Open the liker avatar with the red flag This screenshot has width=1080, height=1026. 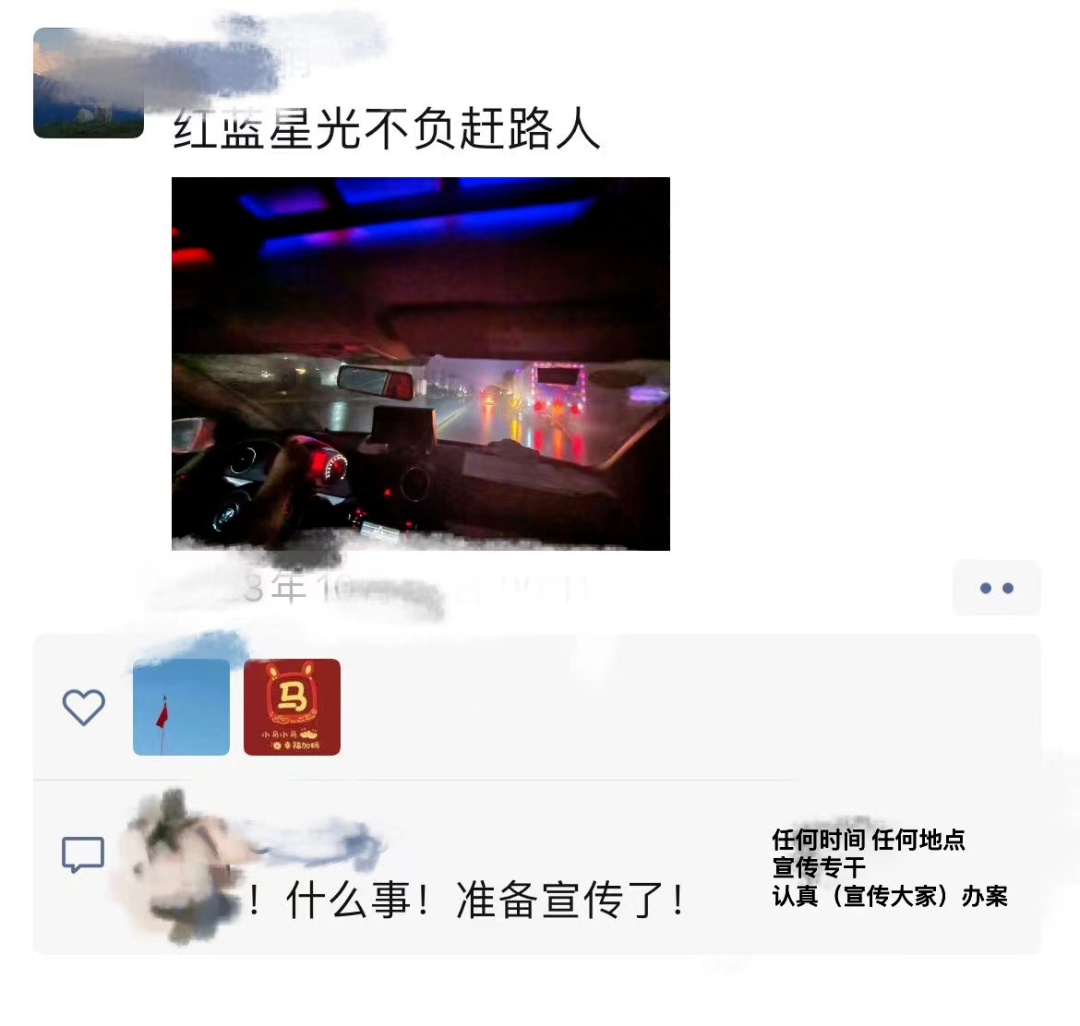pos(181,707)
